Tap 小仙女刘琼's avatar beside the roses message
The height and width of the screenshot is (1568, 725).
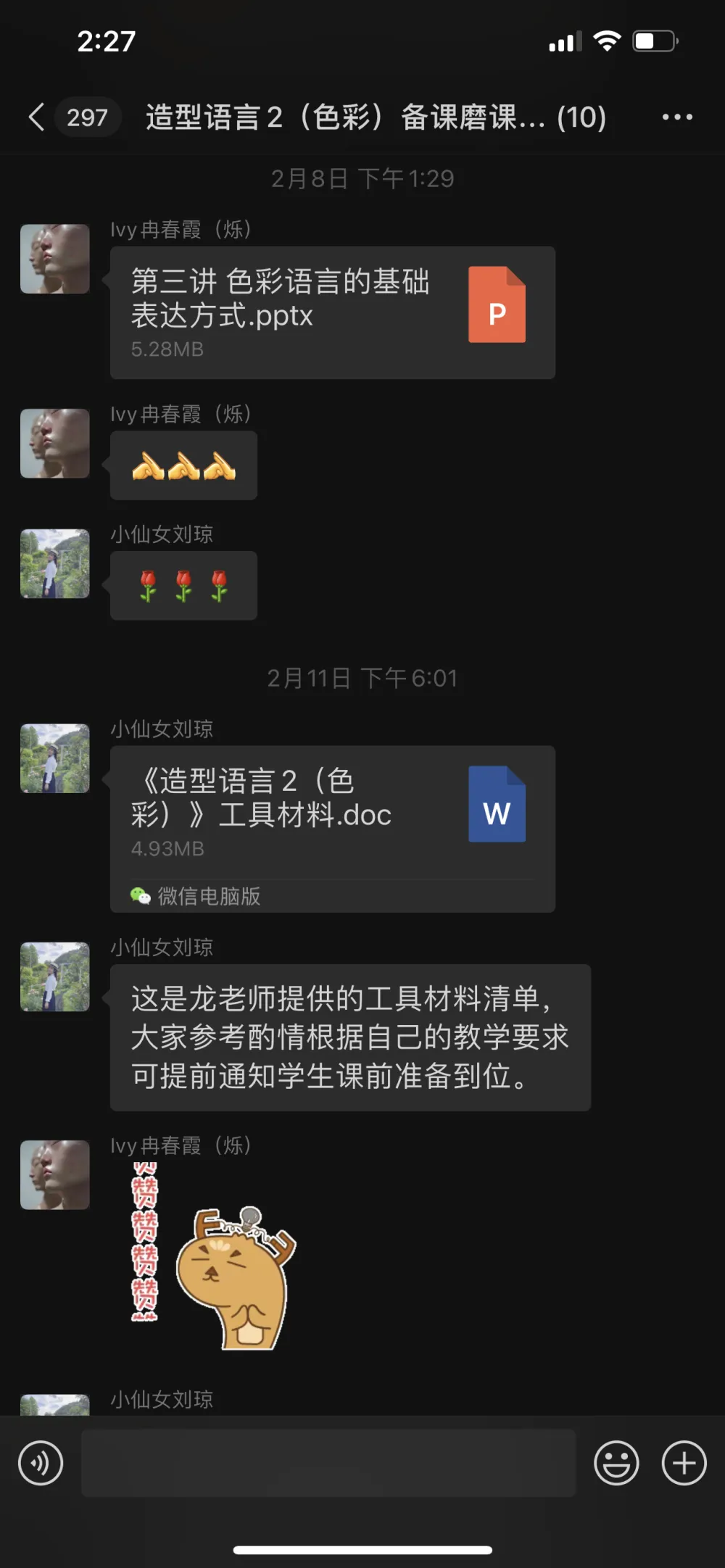pyautogui.click(x=55, y=563)
